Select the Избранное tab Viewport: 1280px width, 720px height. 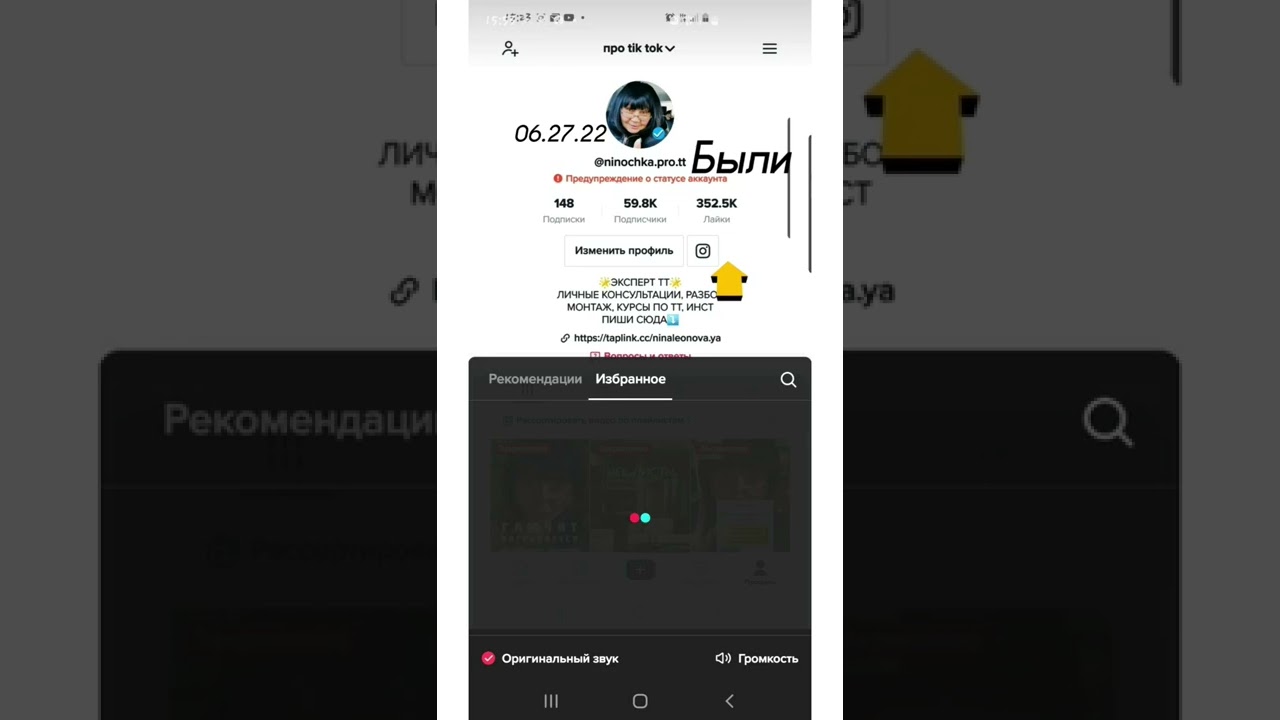[630, 379]
